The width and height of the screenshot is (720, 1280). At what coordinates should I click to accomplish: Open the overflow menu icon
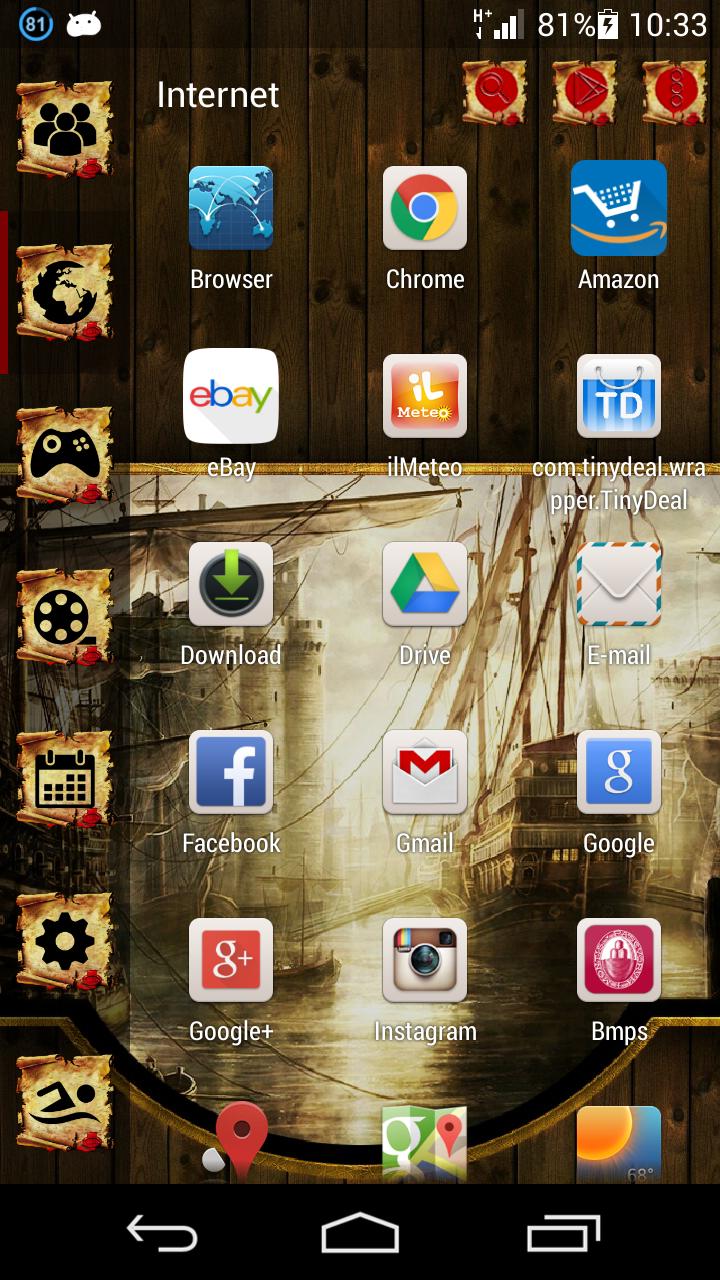coord(674,92)
